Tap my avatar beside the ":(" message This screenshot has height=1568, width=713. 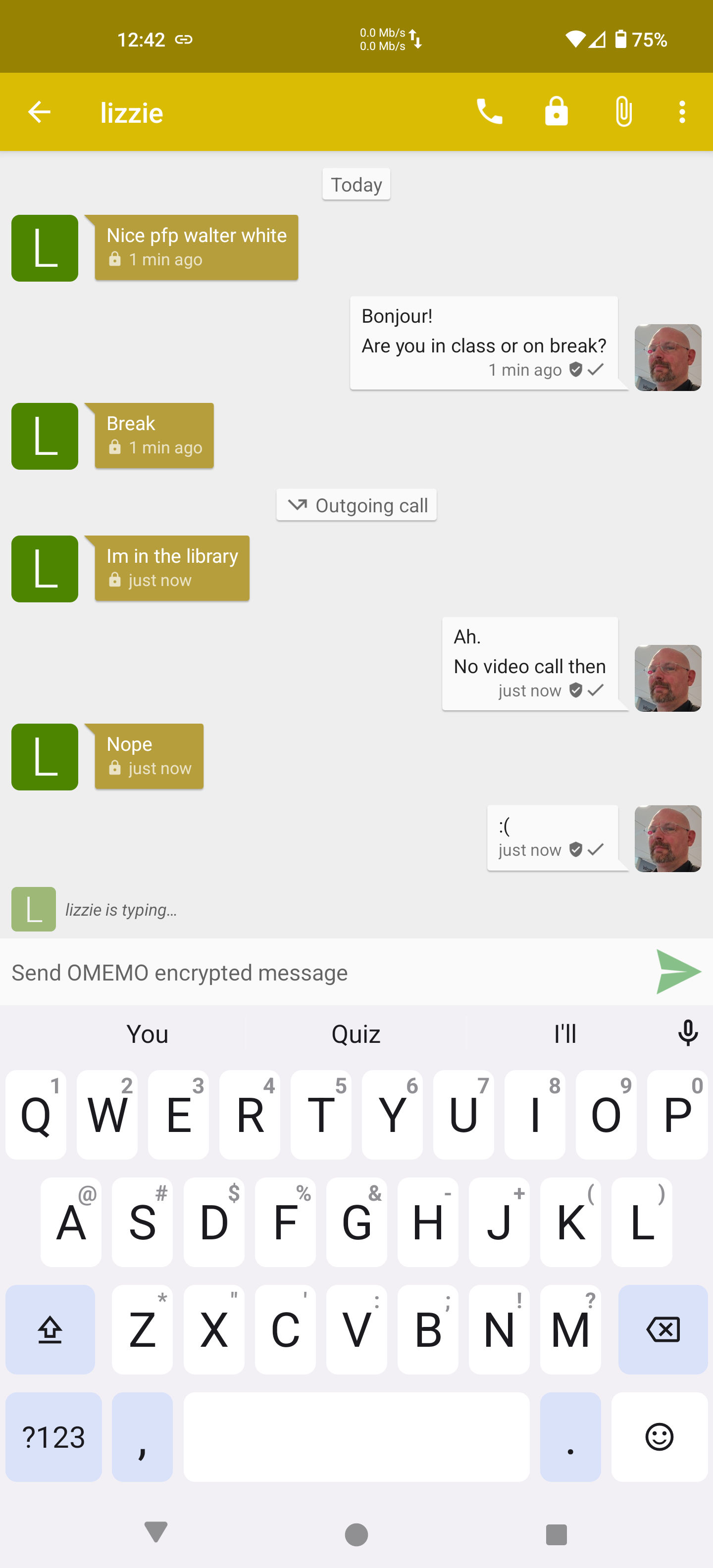pos(668,838)
